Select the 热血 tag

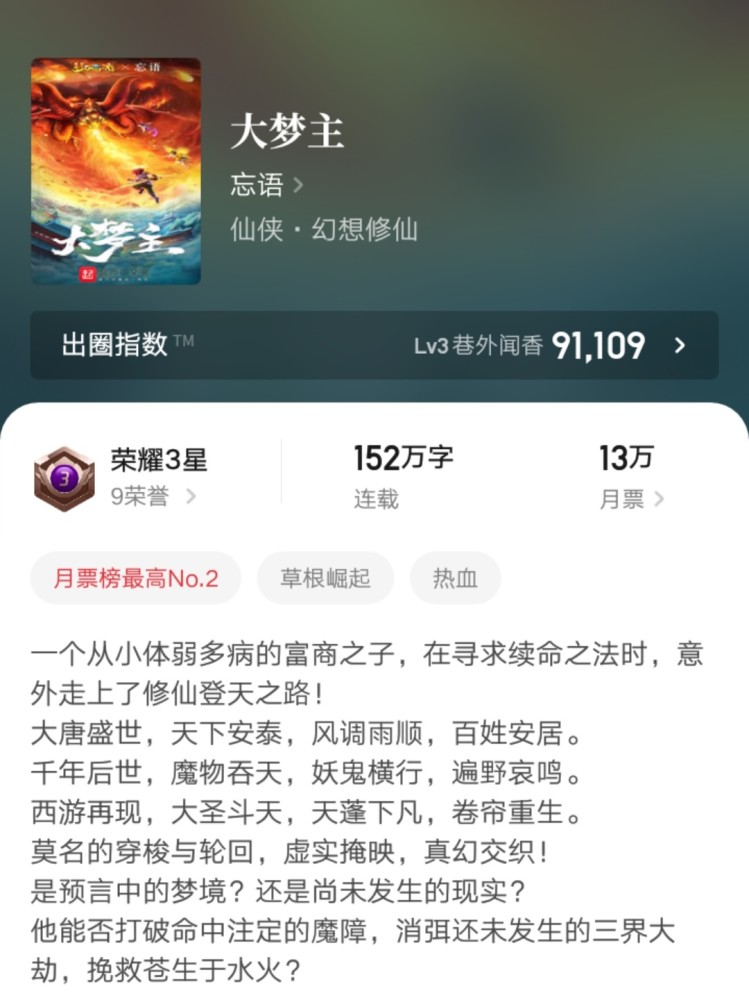tap(455, 578)
